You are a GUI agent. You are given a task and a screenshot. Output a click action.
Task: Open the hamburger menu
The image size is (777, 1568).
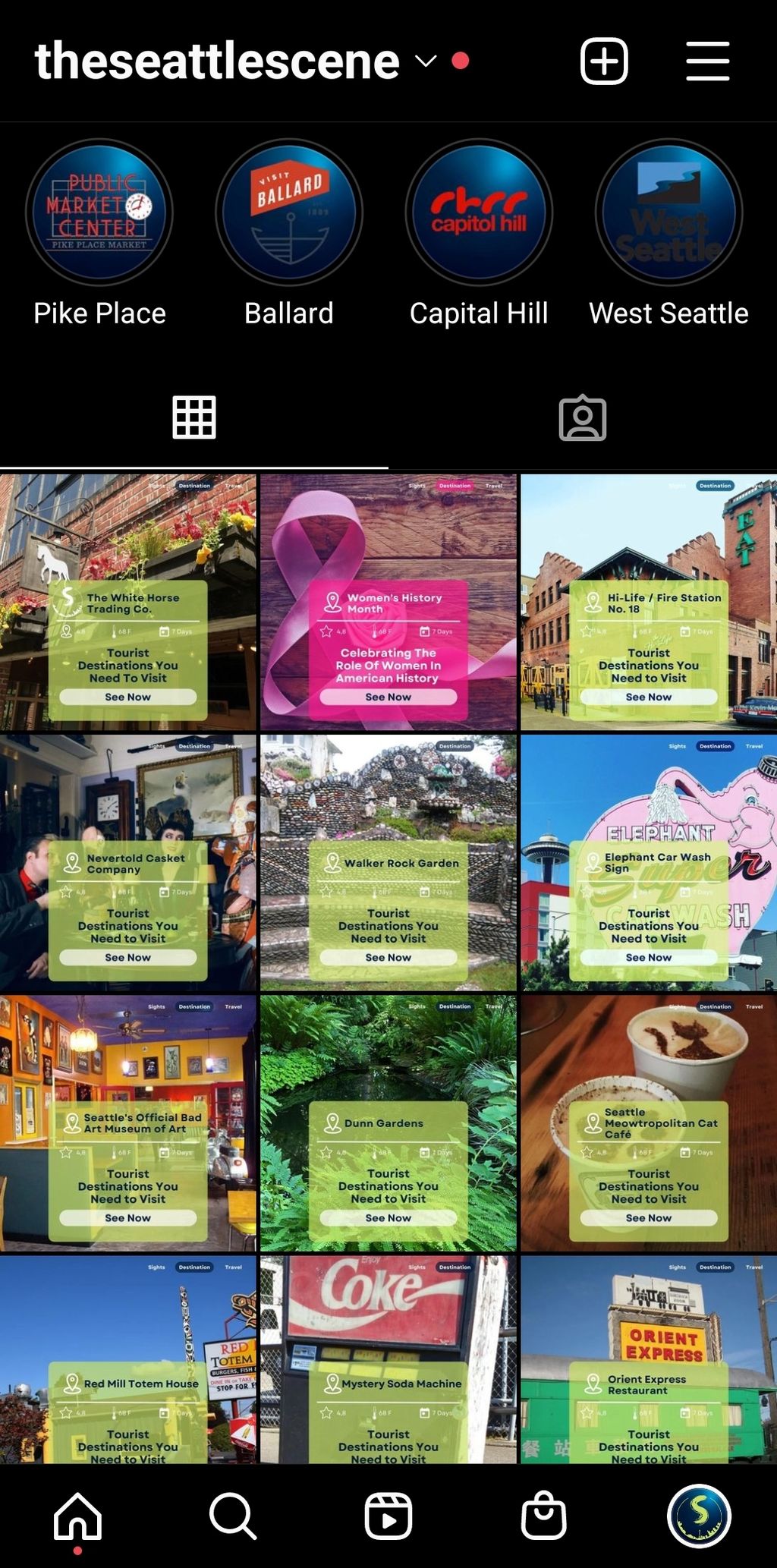tap(707, 61)
